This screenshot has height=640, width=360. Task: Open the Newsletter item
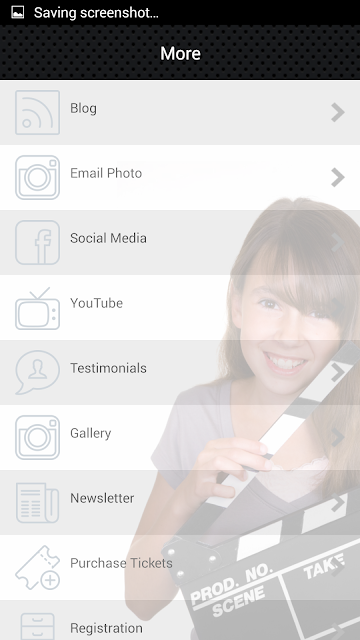[180, 502]
